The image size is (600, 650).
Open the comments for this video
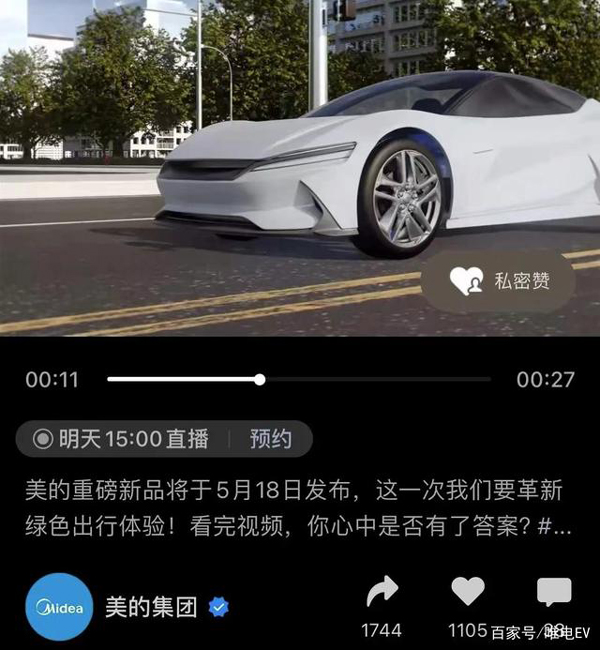[553, 593]
